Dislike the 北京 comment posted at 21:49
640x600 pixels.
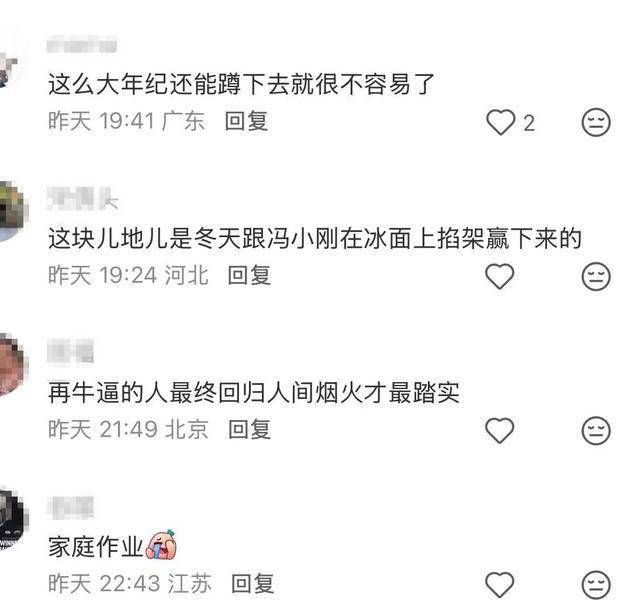click(596, 430)
